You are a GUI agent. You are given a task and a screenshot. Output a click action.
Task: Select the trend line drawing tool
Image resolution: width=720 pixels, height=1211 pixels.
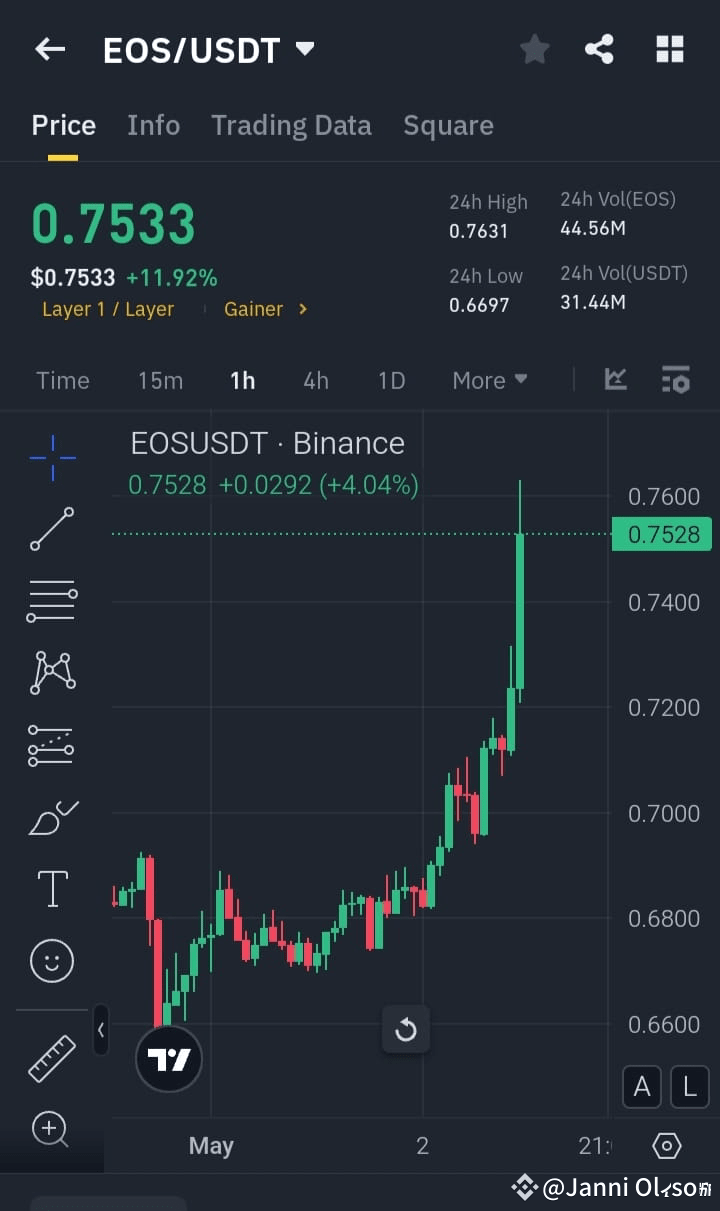coord(52,528)
